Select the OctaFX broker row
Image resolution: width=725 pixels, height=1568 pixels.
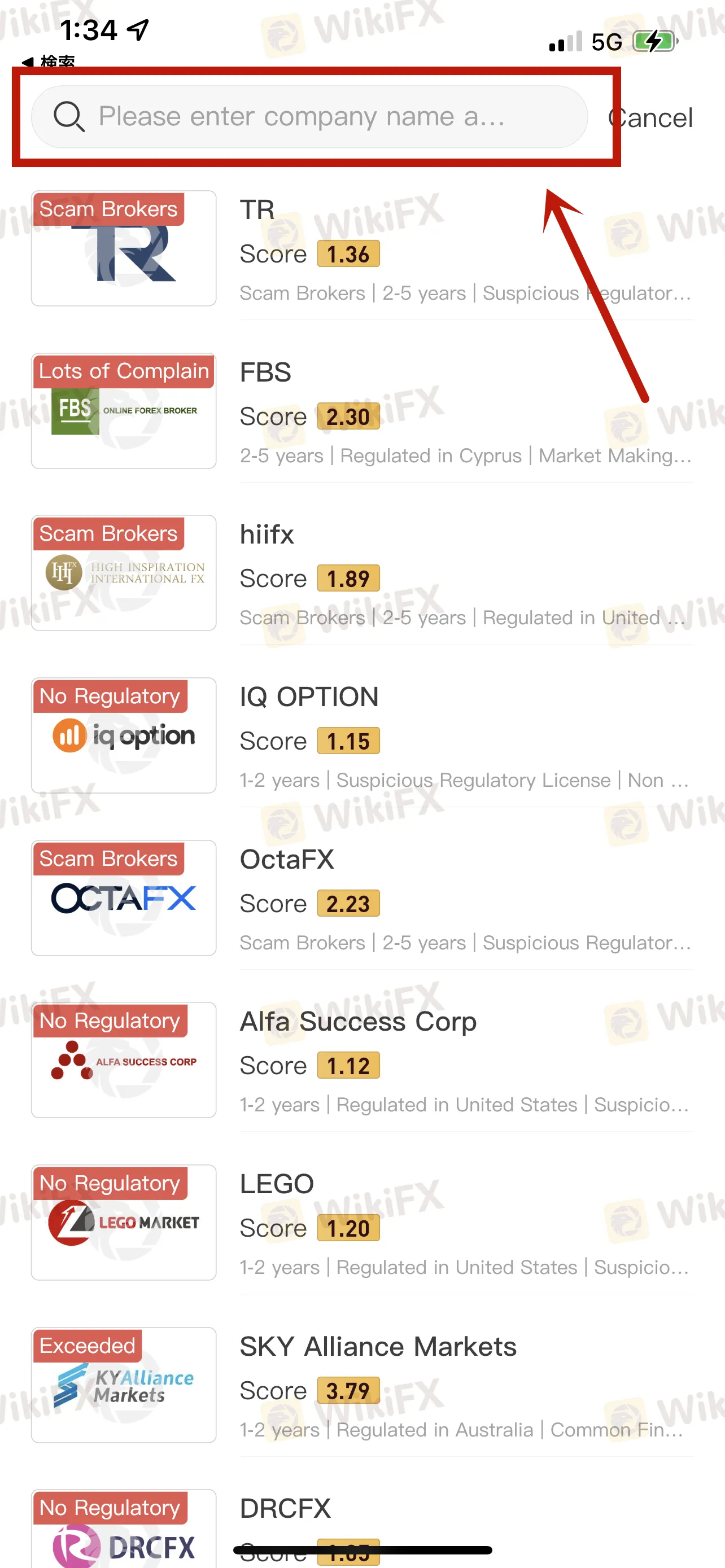pos(361,899)
